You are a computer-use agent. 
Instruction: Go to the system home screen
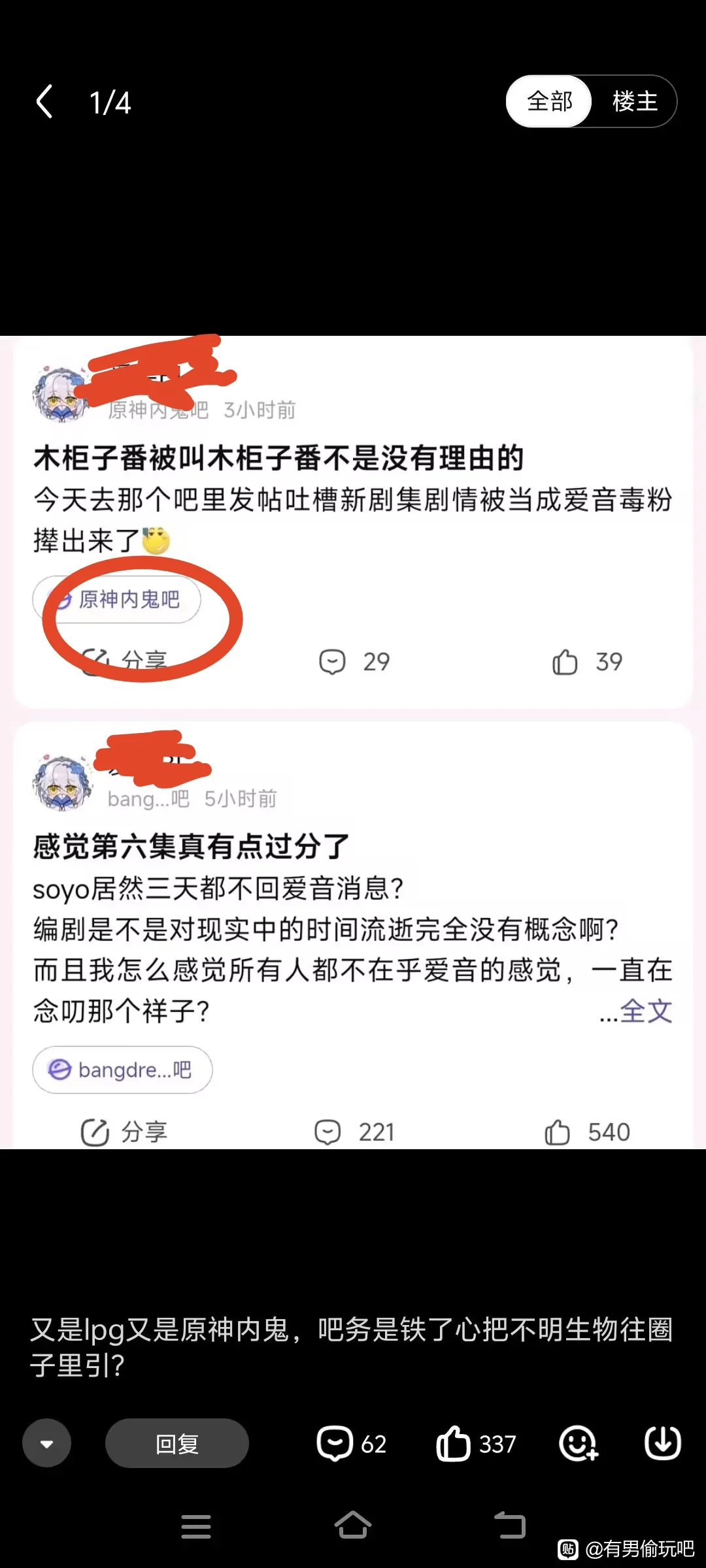[353, 1526]
